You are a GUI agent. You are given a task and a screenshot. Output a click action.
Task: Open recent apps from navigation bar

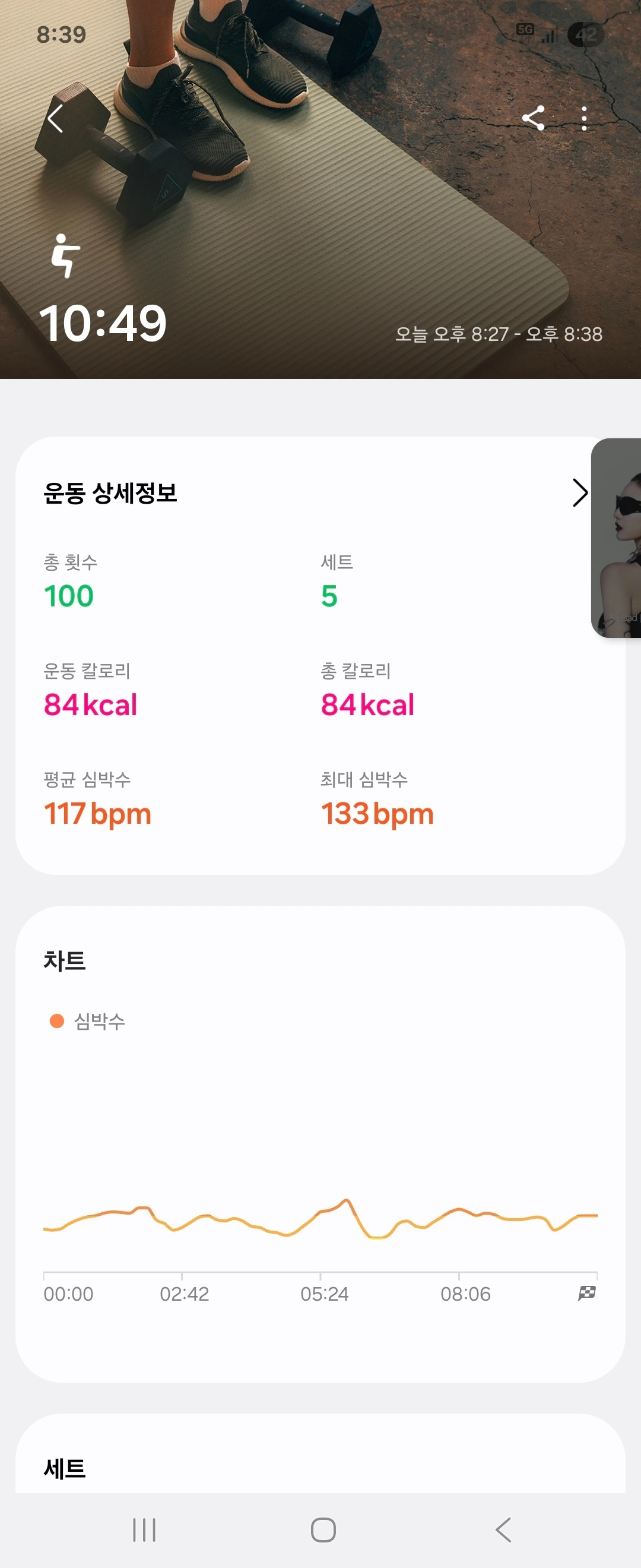(x=144, y=1529)
